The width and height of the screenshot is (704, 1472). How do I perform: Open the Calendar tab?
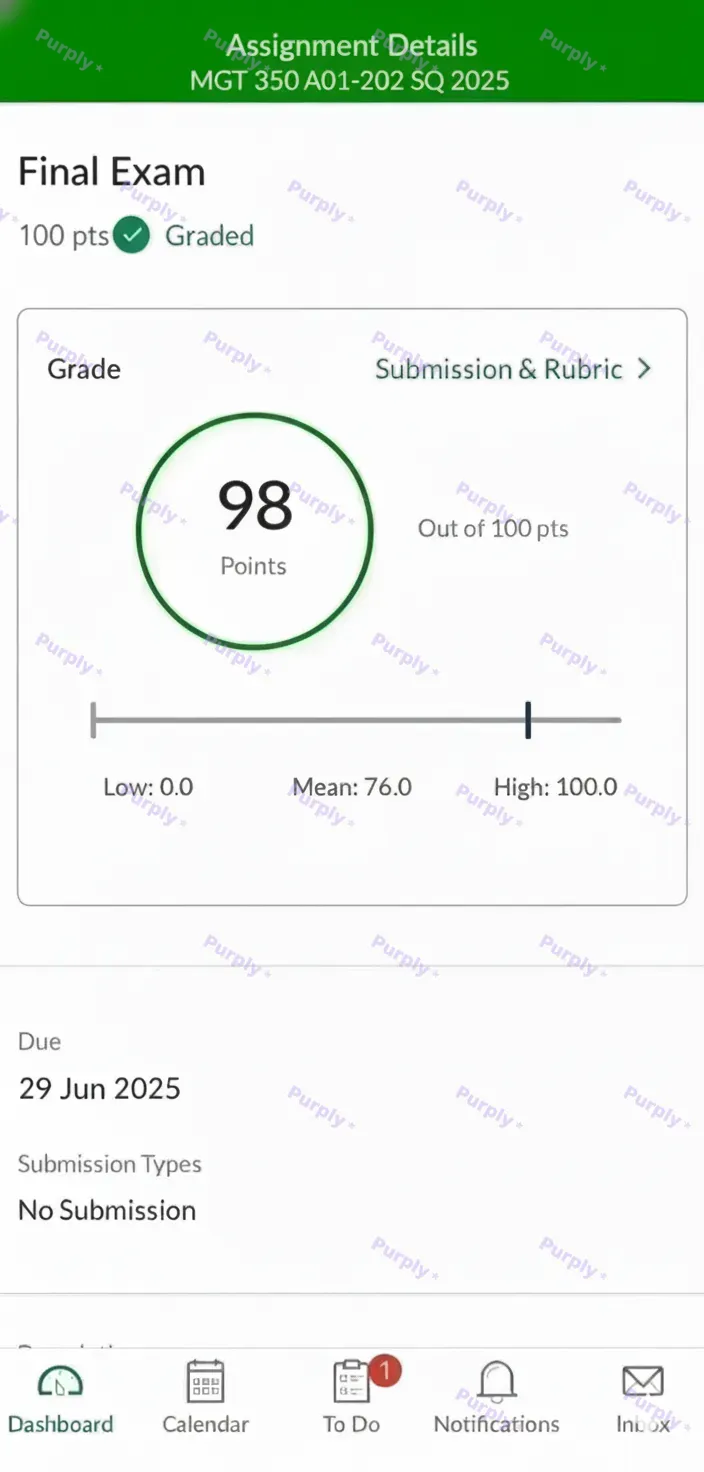[x=206, y=1398]
